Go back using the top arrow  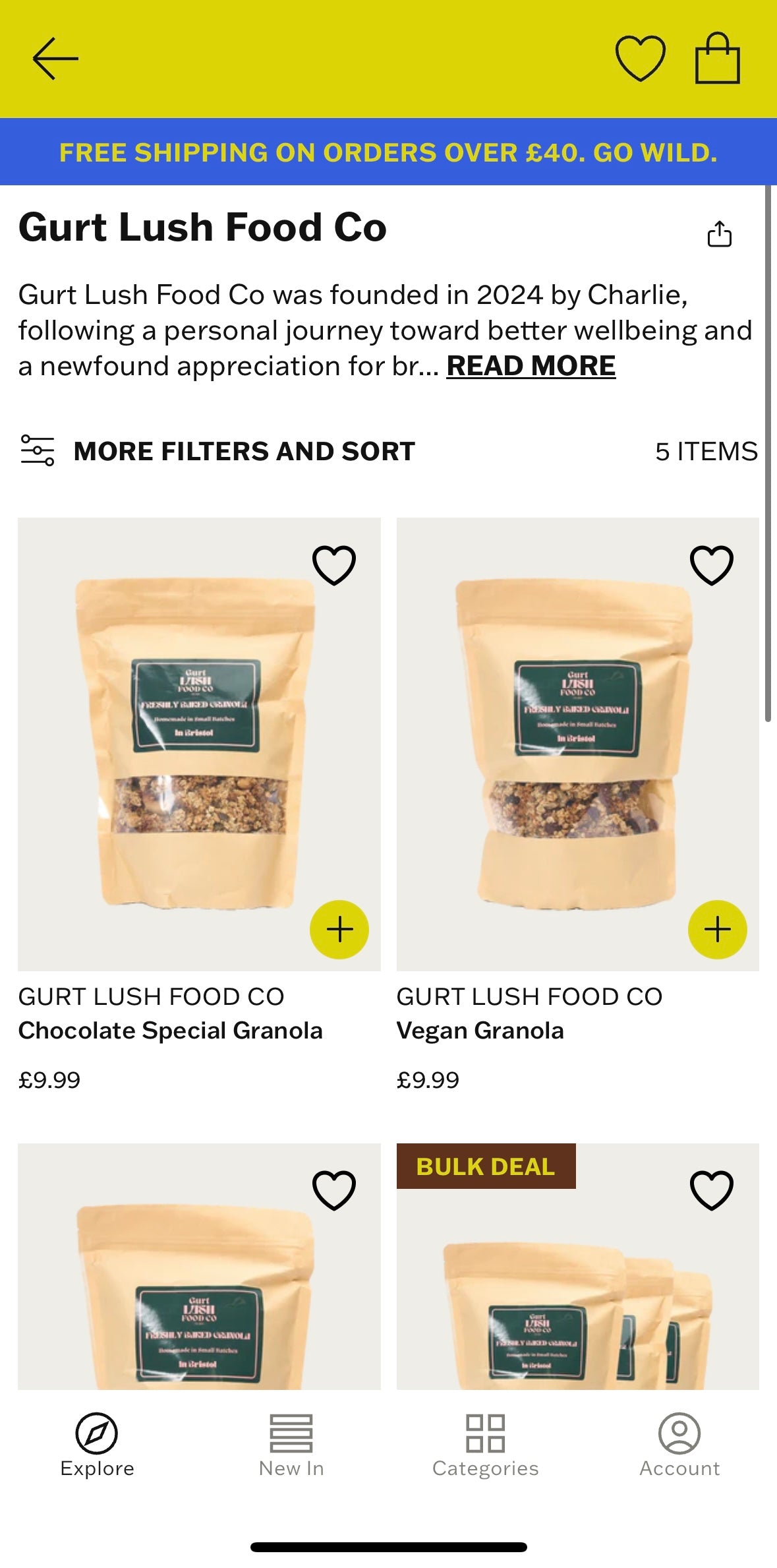point(55,59)
